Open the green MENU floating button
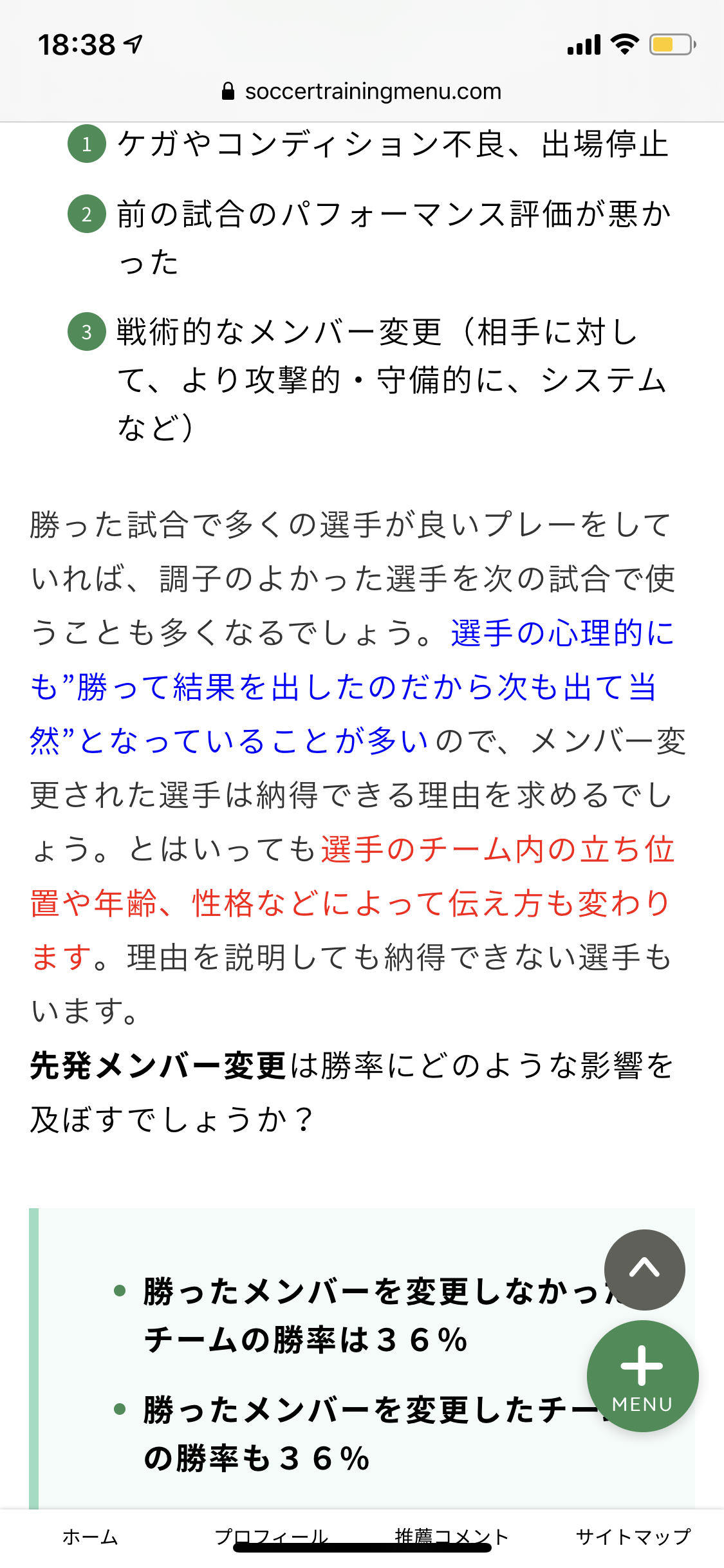 (x=642, y=1376)
